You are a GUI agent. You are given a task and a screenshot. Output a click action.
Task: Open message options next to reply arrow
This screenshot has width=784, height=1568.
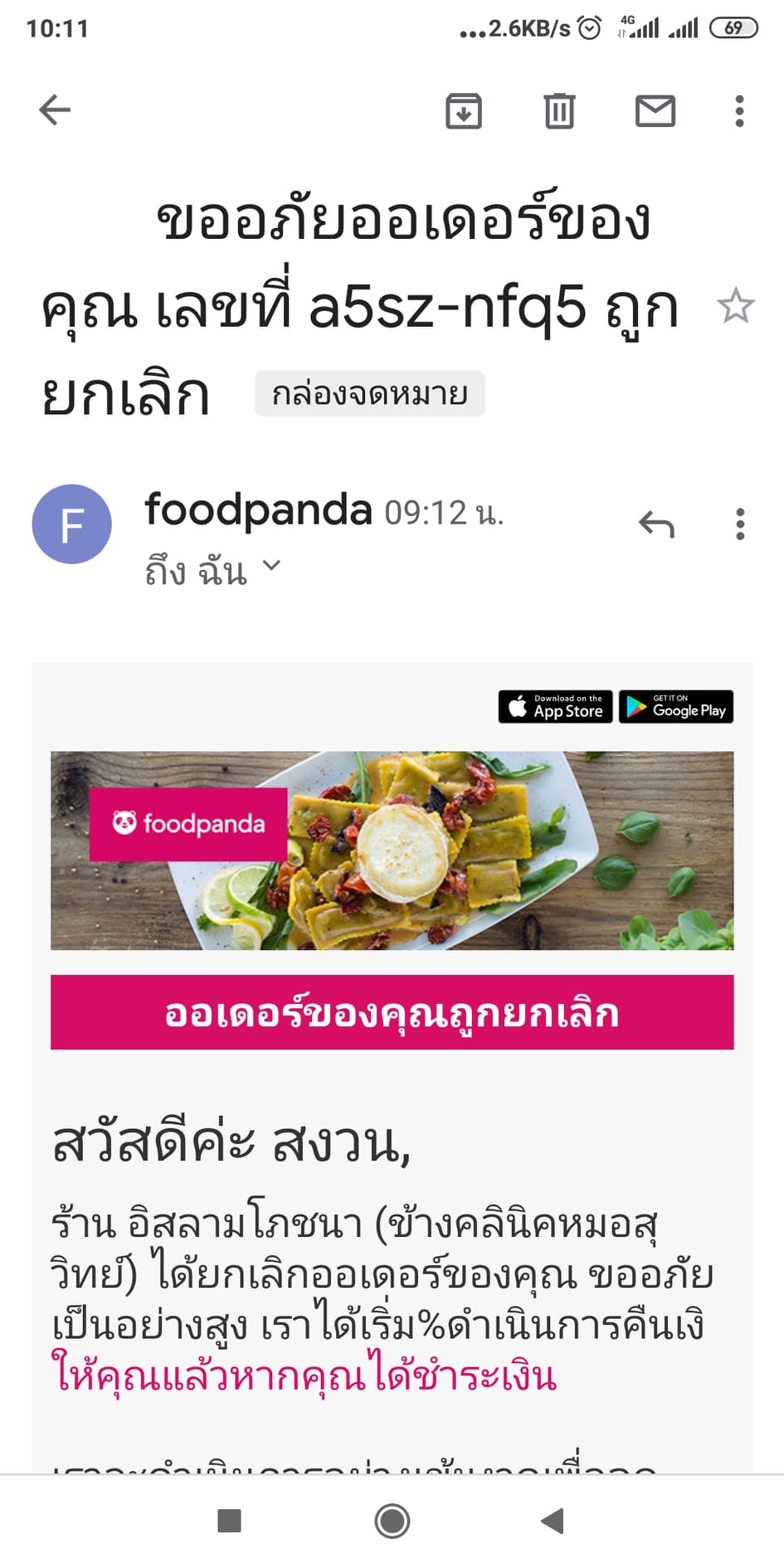(740, 524)
